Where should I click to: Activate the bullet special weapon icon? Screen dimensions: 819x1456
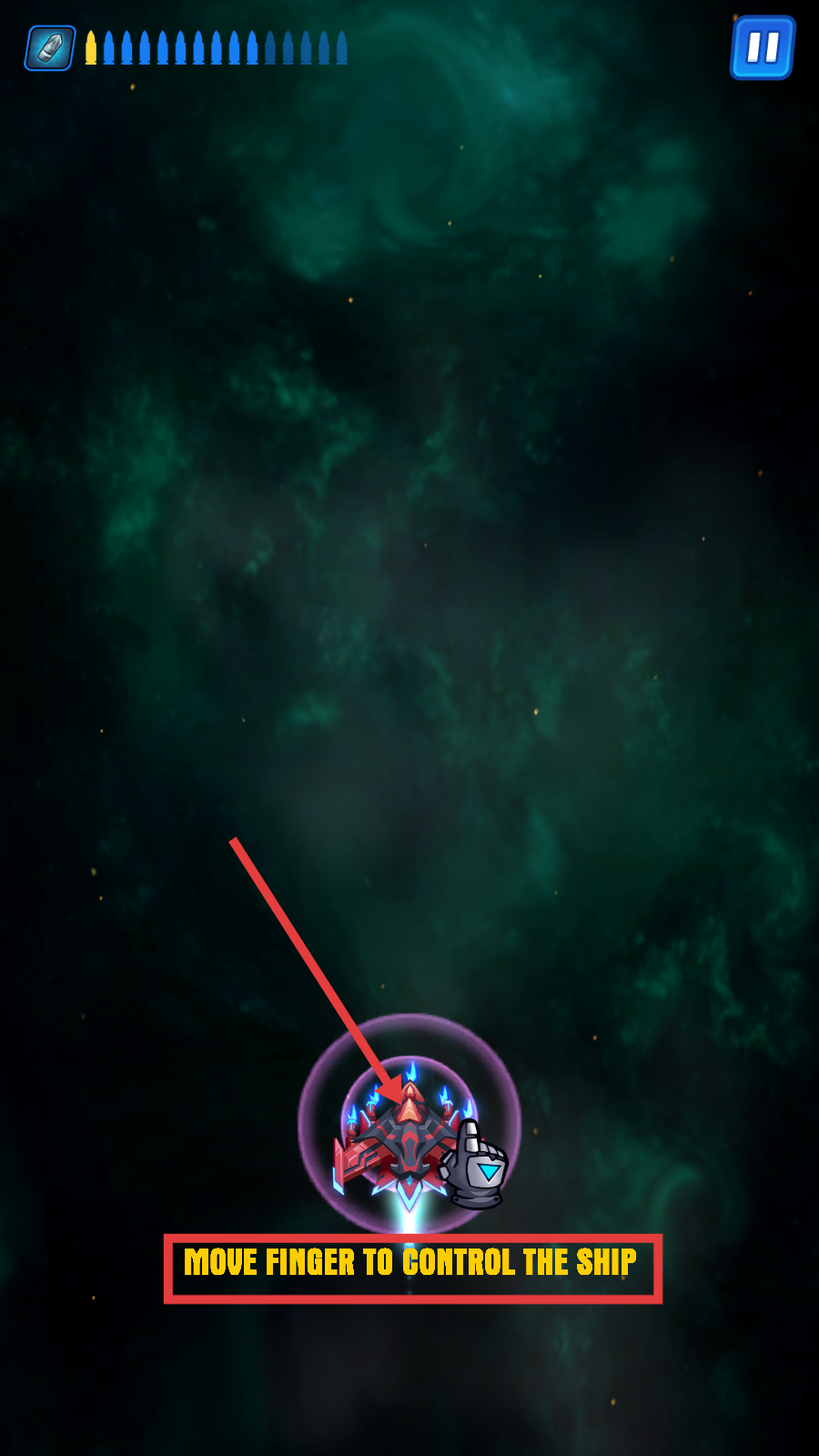pos(50,47)
